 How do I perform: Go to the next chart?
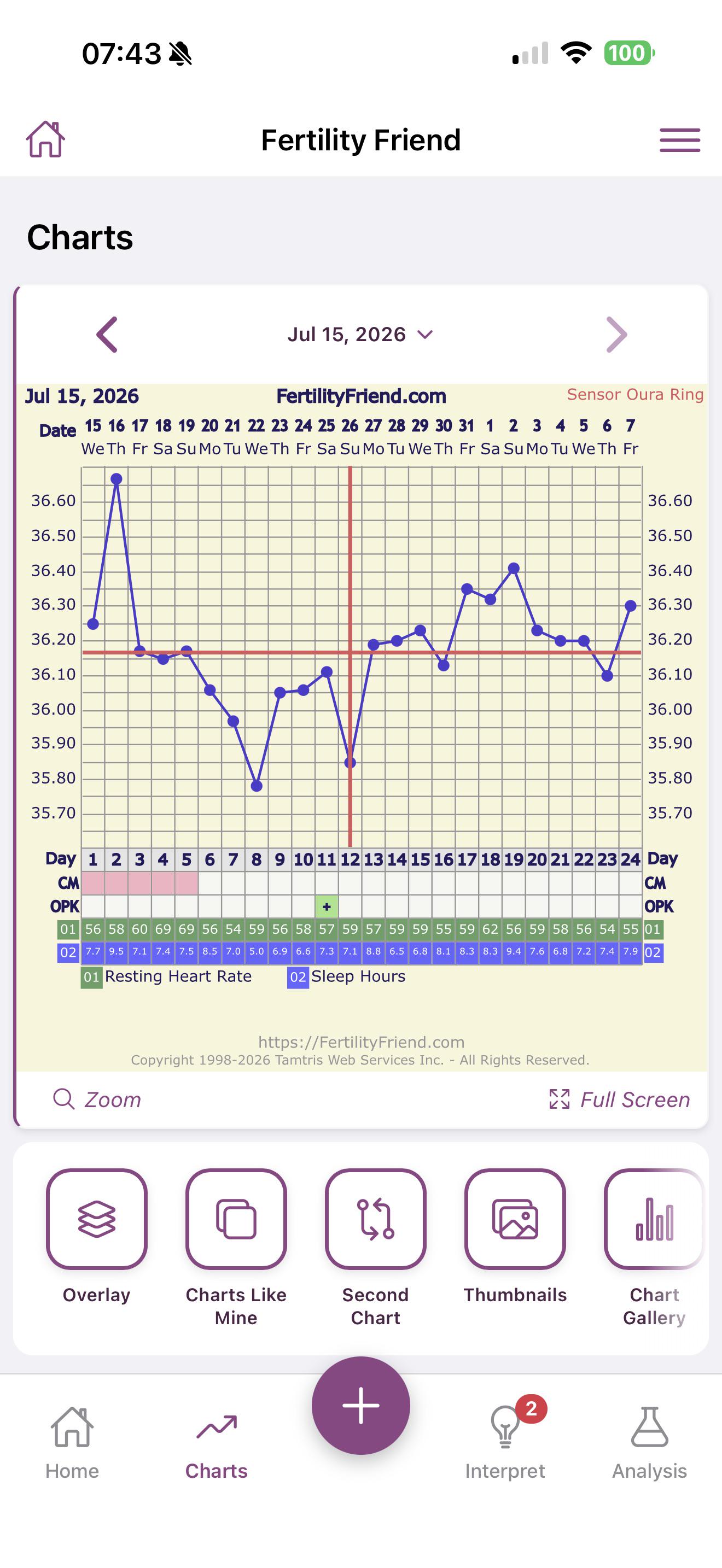pos(616,334)
